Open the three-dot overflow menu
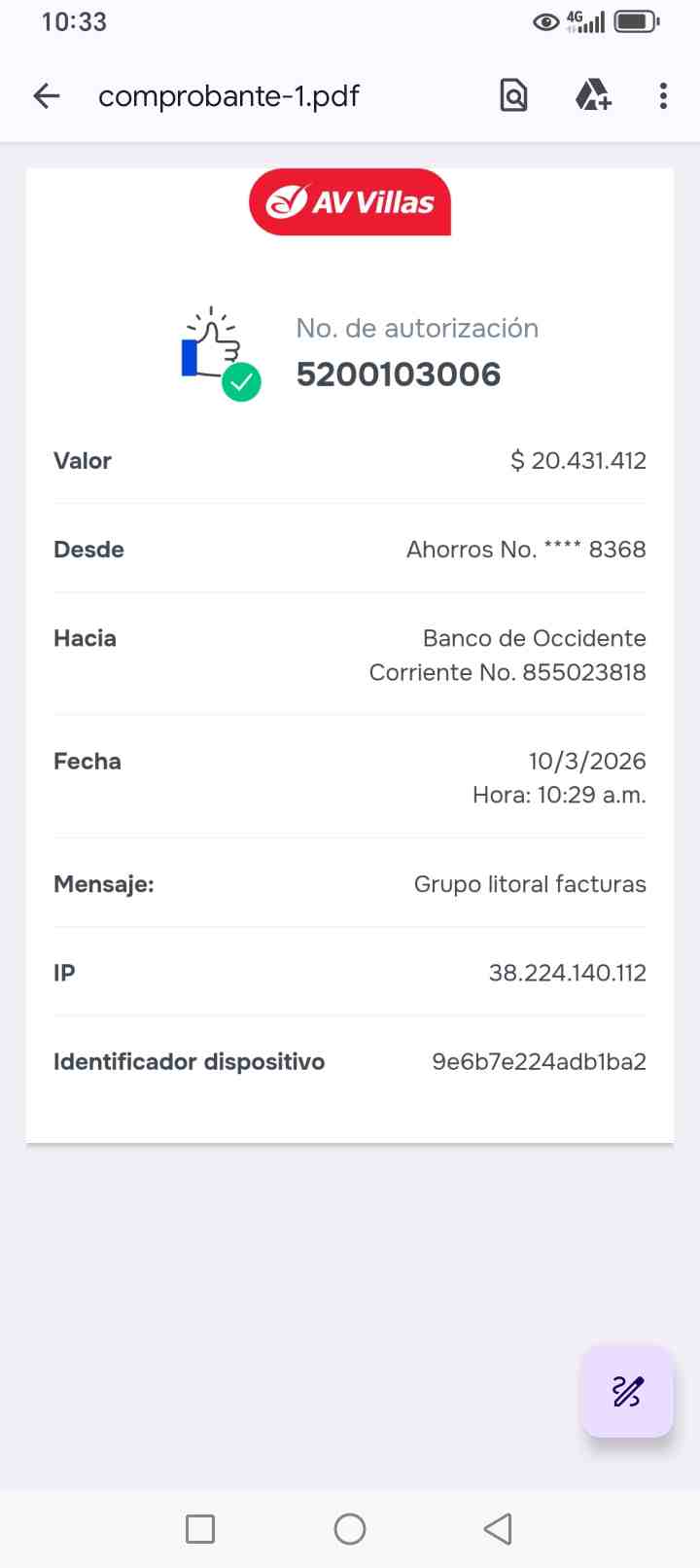Screen dimensions: 700x1568 [663, 95]
